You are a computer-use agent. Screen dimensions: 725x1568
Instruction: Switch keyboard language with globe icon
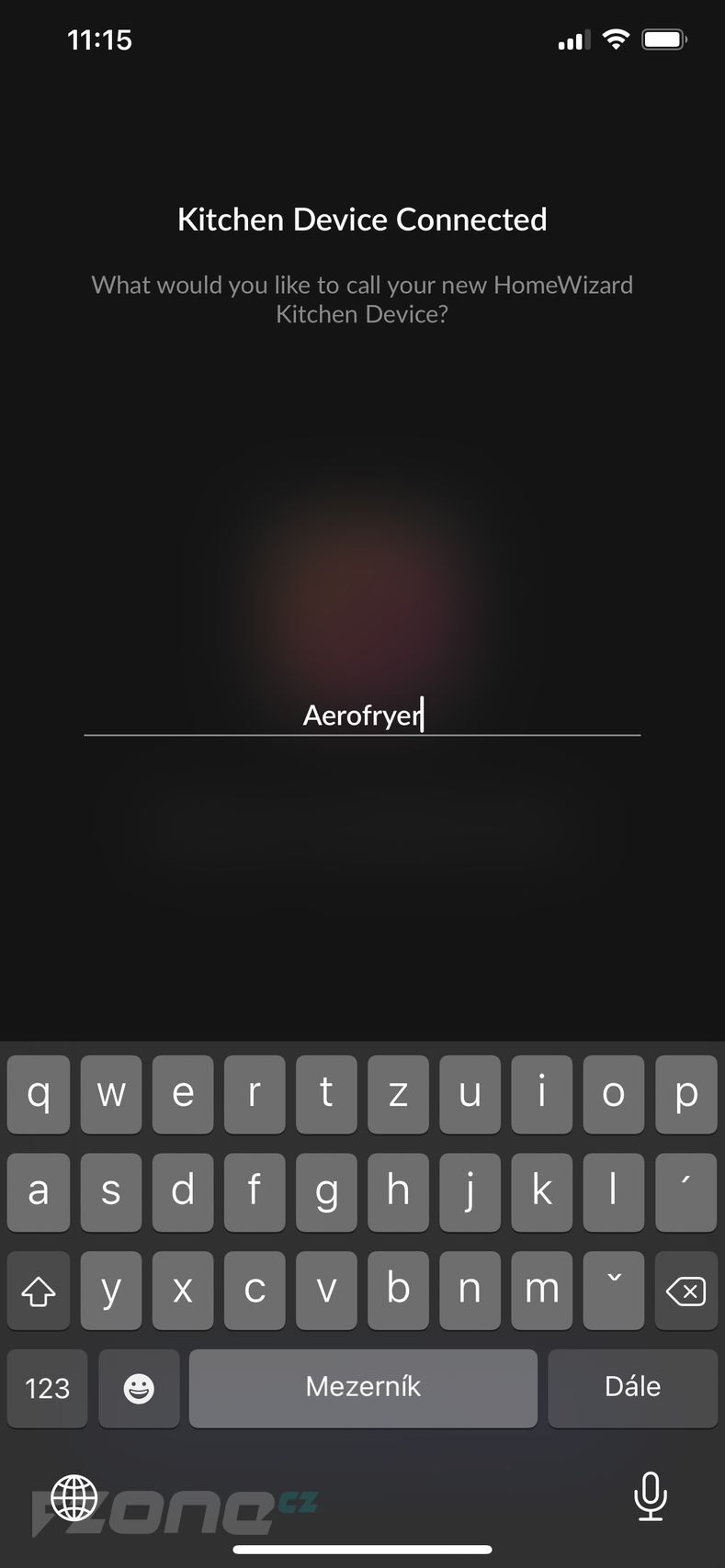[x=74, y=1497]
